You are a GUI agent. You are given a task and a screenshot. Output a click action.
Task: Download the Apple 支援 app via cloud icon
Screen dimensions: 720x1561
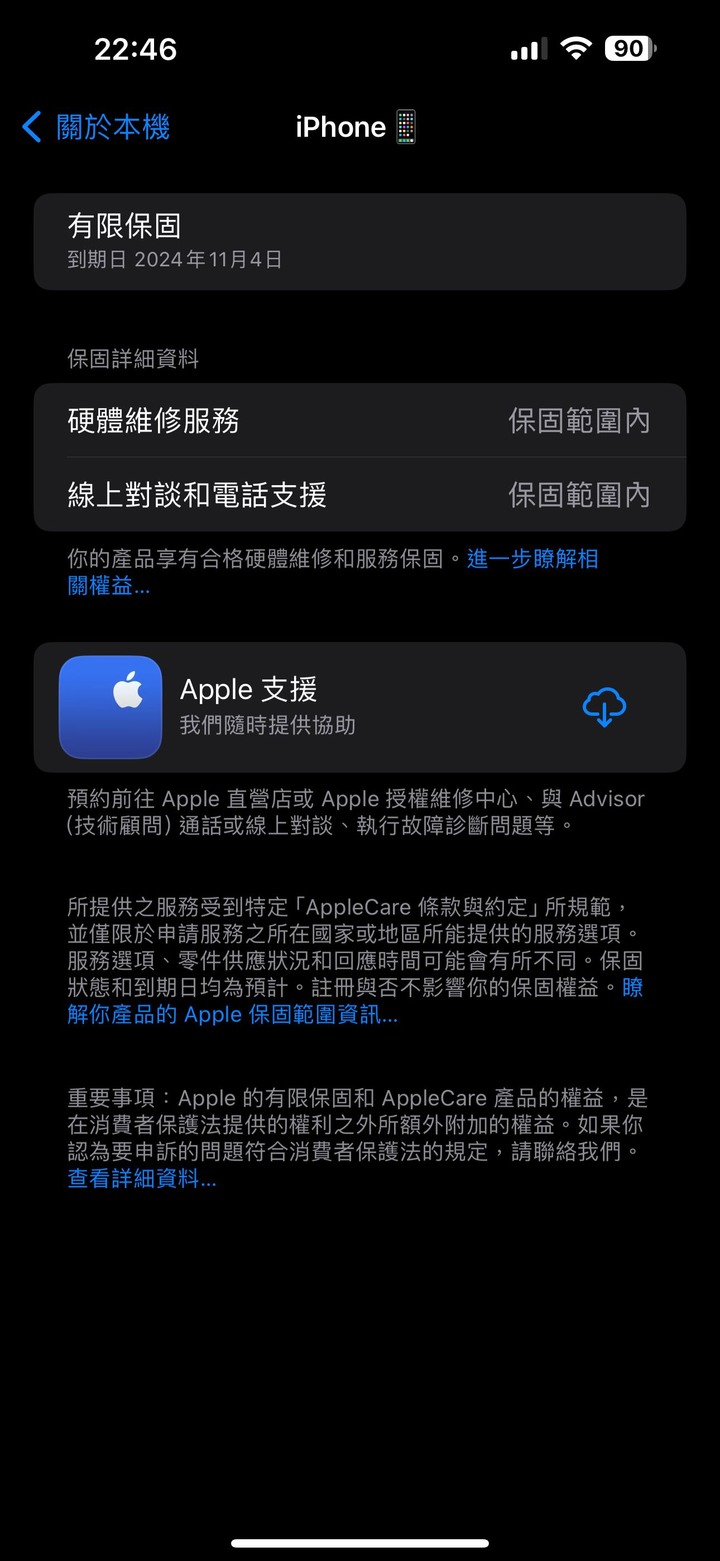coord(604,707)
